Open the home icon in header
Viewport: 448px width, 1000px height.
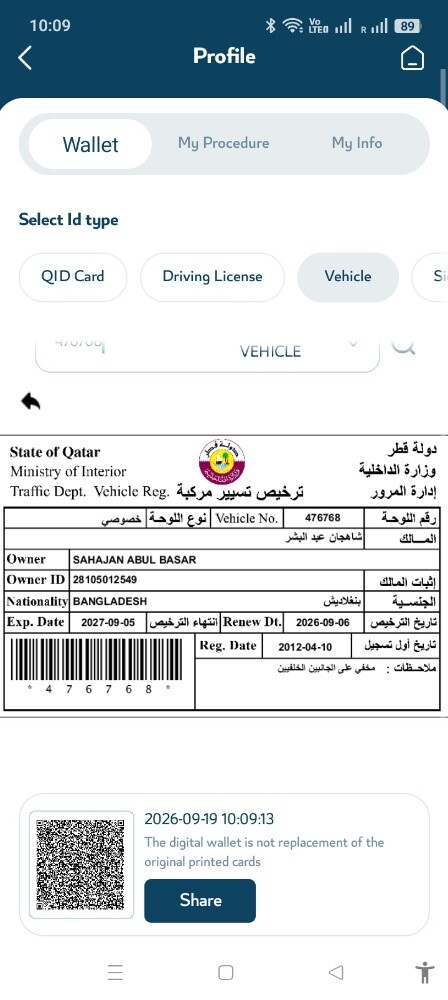412,58
